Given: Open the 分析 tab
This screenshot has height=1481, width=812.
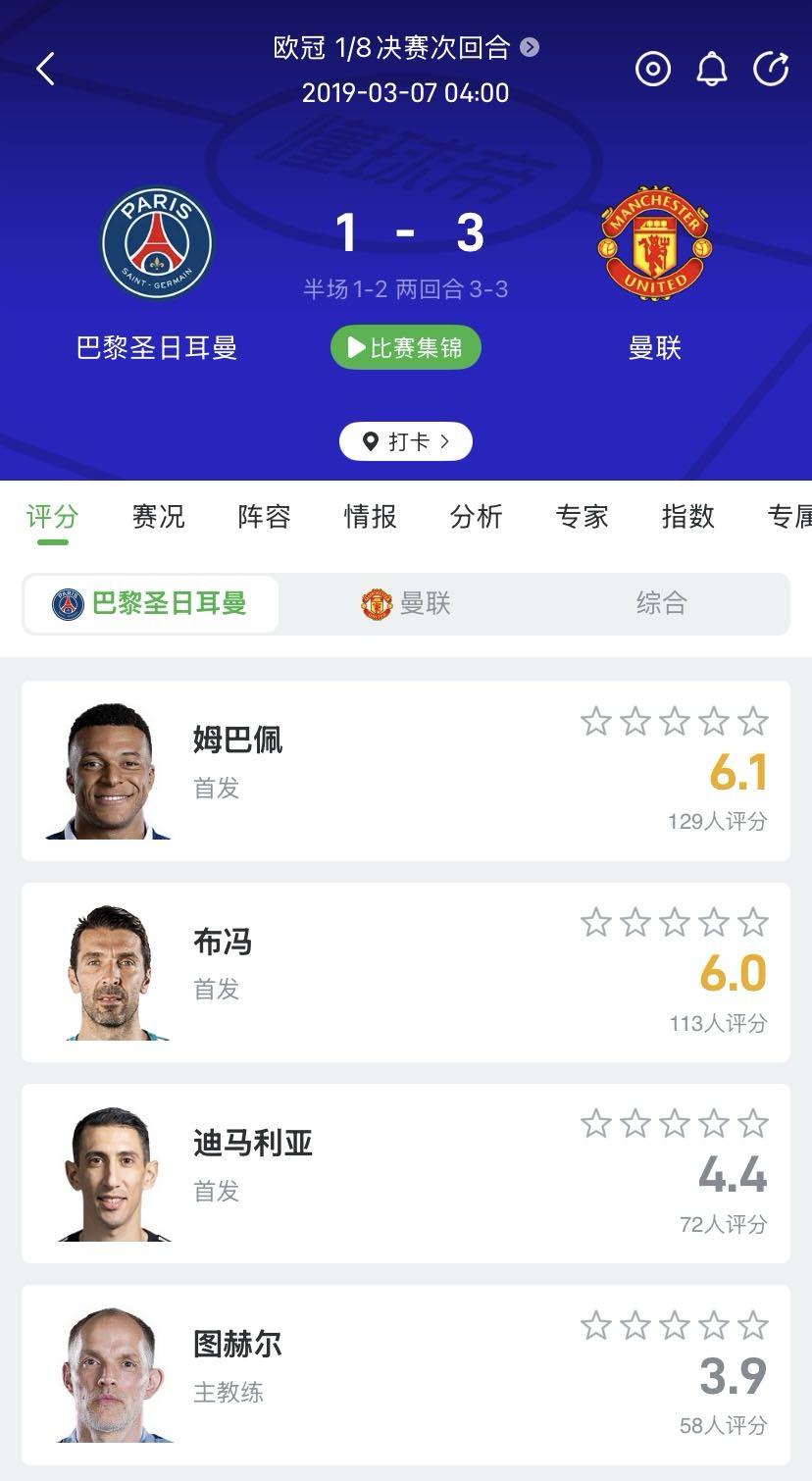Looking at the screenshot, I should [x=477, y=516].
